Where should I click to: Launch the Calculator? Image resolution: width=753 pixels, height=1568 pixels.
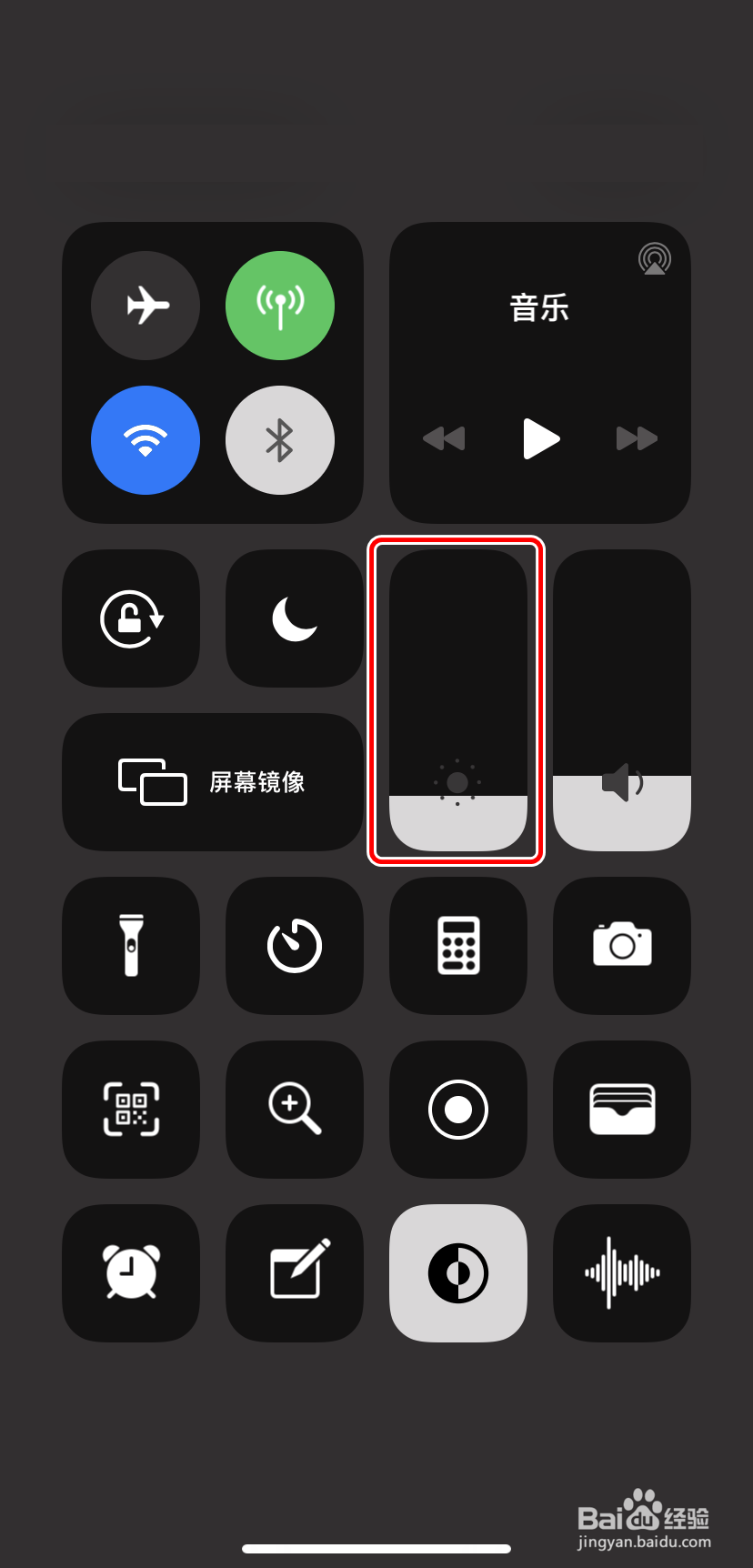(x=457, y=946)
